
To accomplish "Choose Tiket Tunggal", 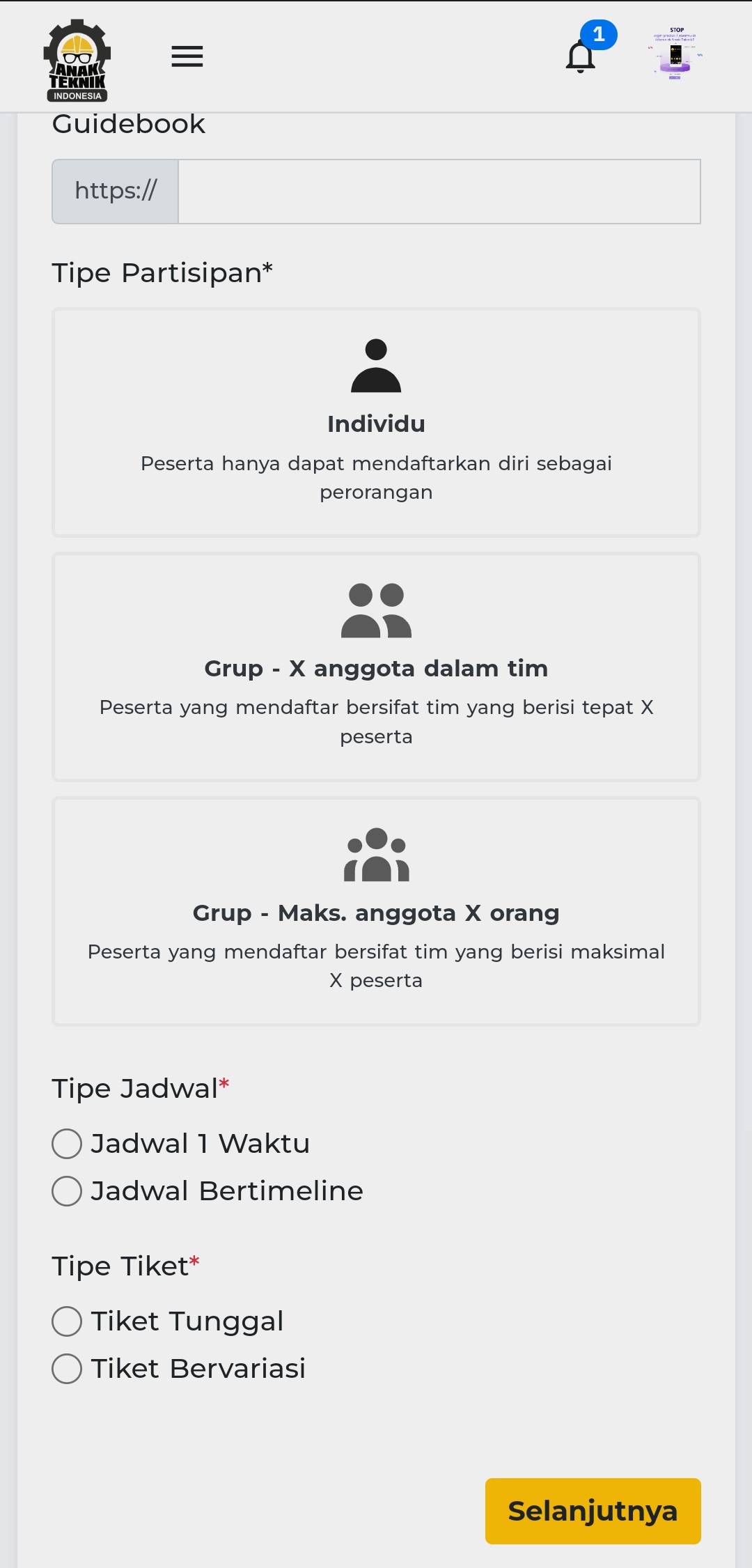I will [68, 1321].
